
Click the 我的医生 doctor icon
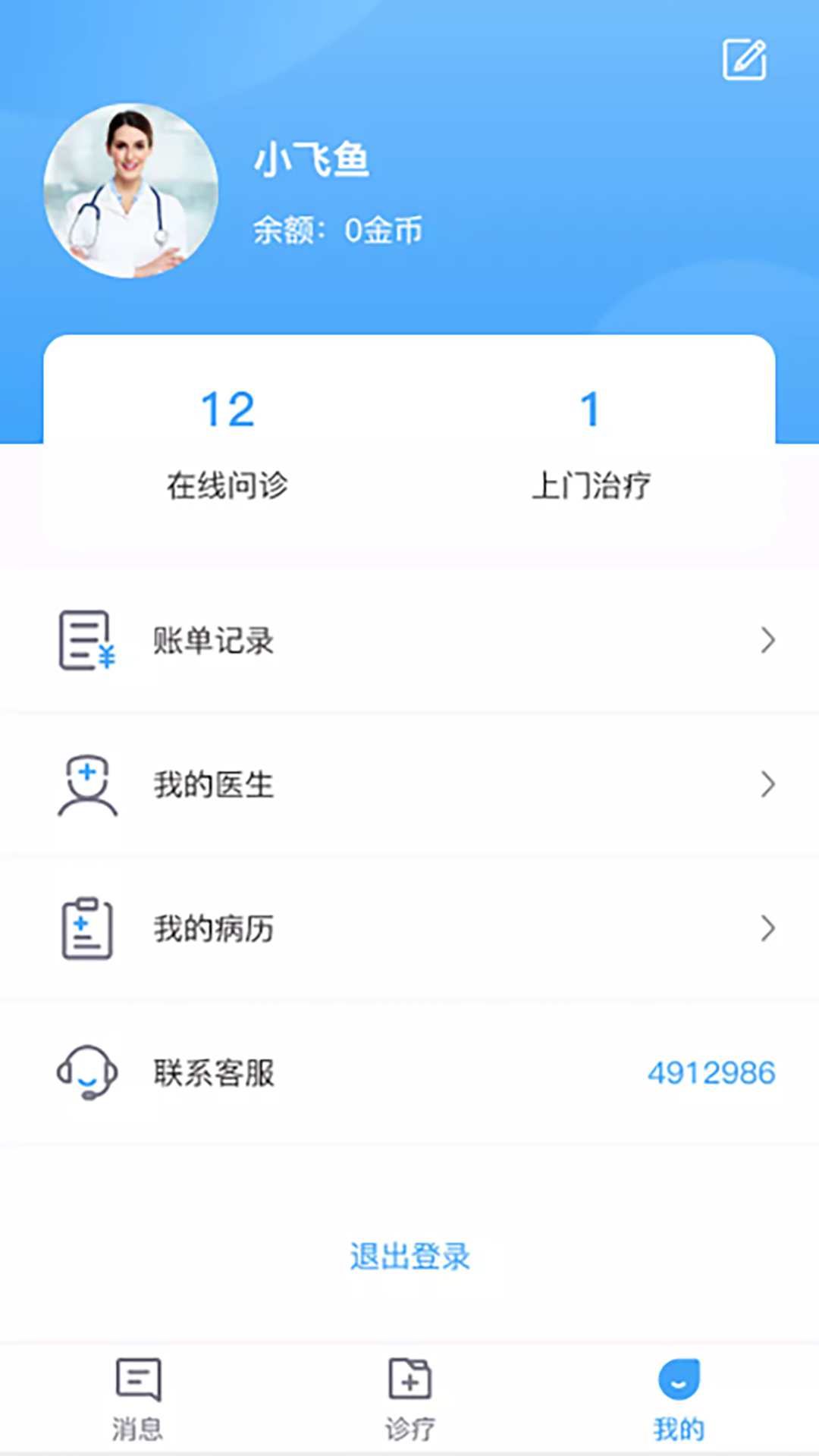(x=86, y=786)
